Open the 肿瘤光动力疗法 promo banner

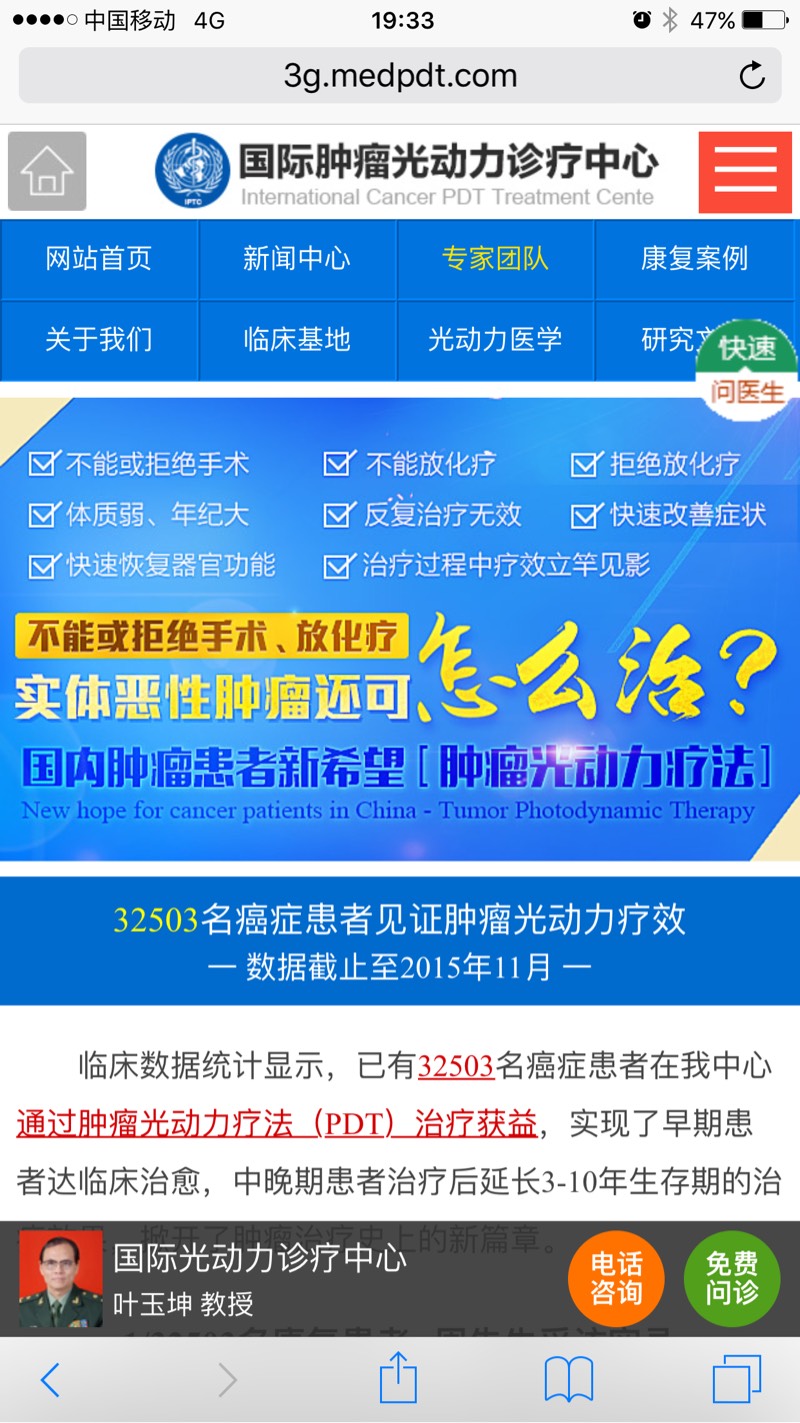400,630
